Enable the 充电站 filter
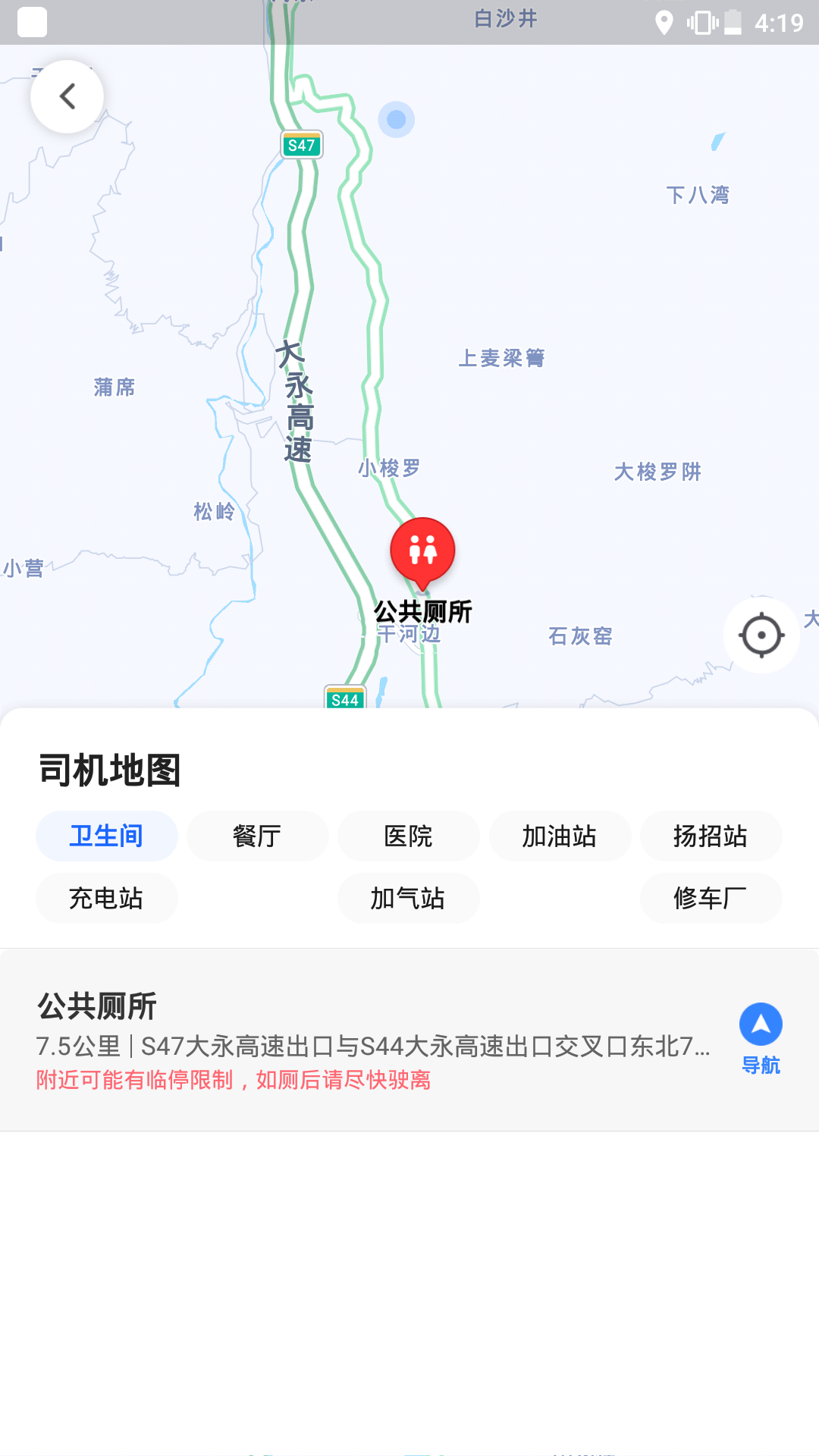 tap(106, 898)
